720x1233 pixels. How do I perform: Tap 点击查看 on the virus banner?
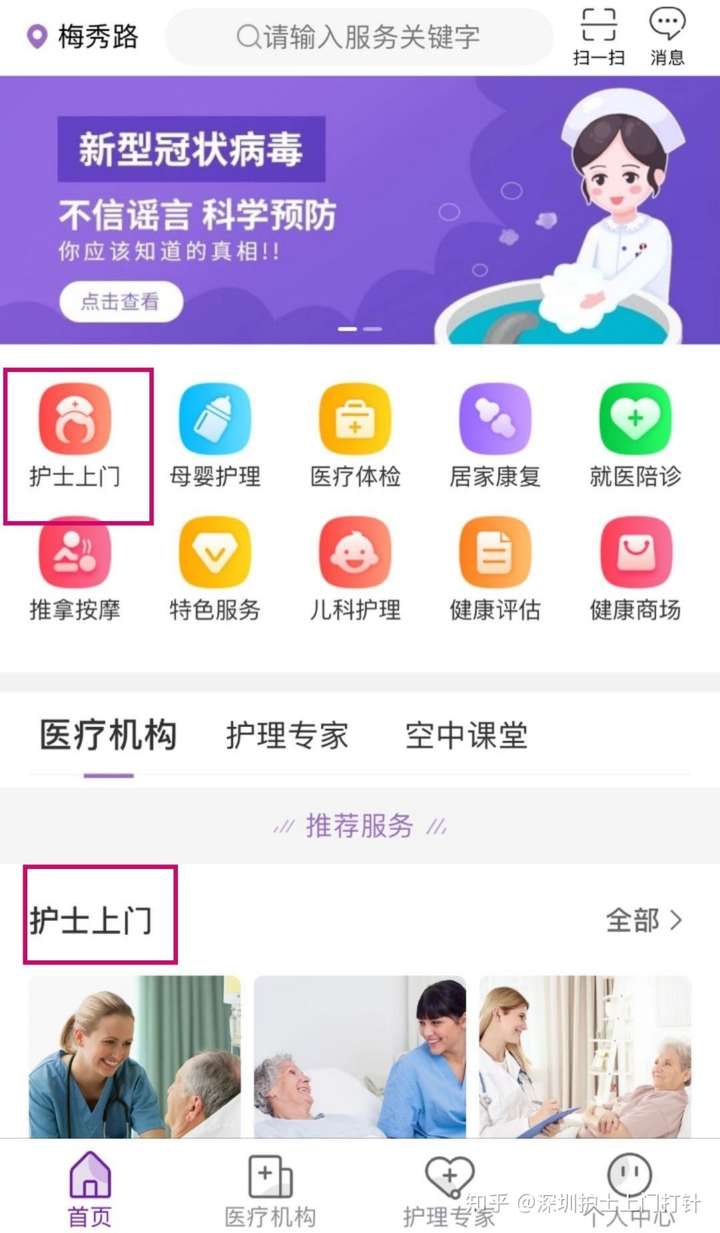pyautogui.click(x=121, y=301)
